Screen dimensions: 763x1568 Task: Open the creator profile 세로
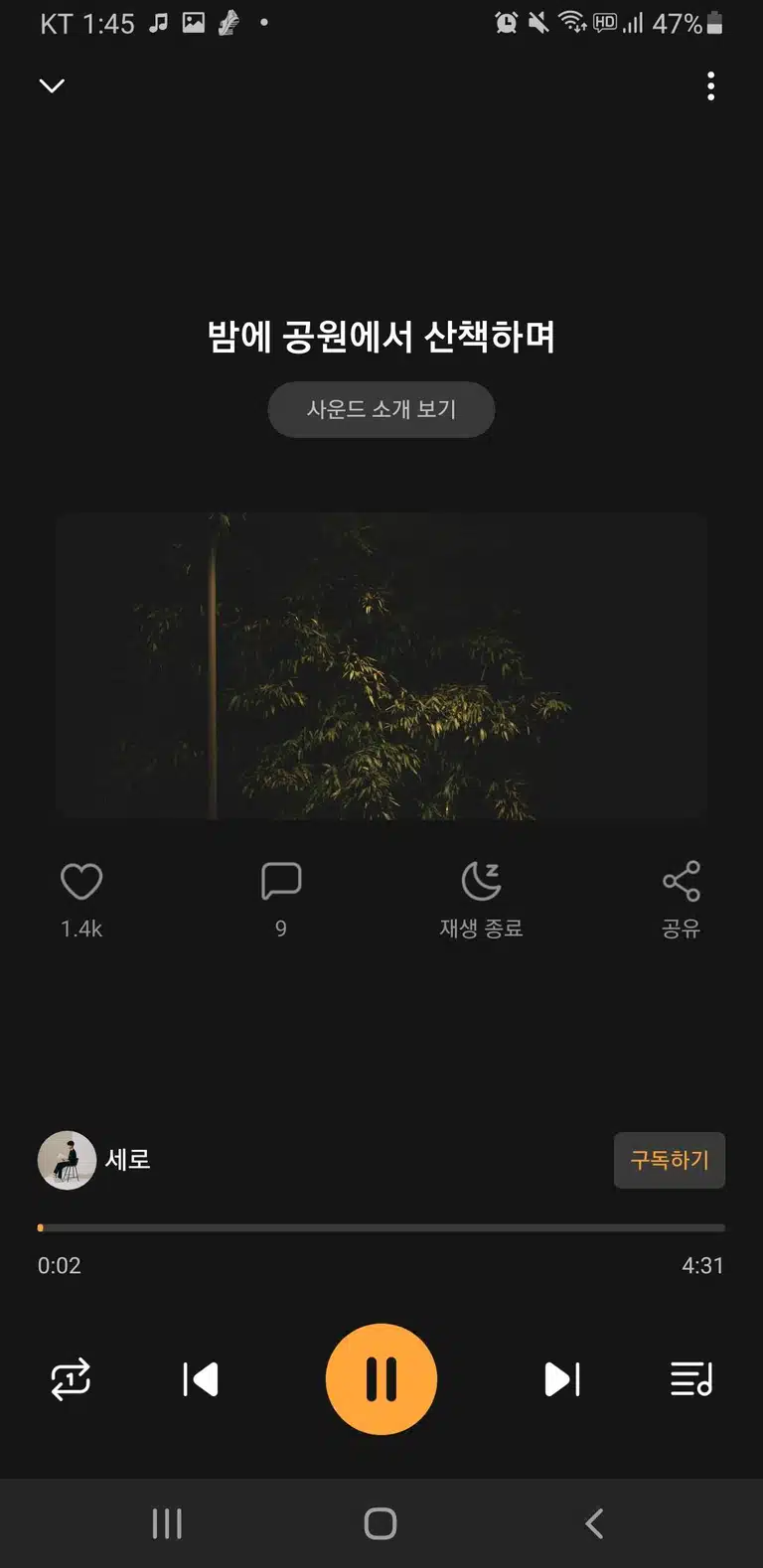[94, 1160]
